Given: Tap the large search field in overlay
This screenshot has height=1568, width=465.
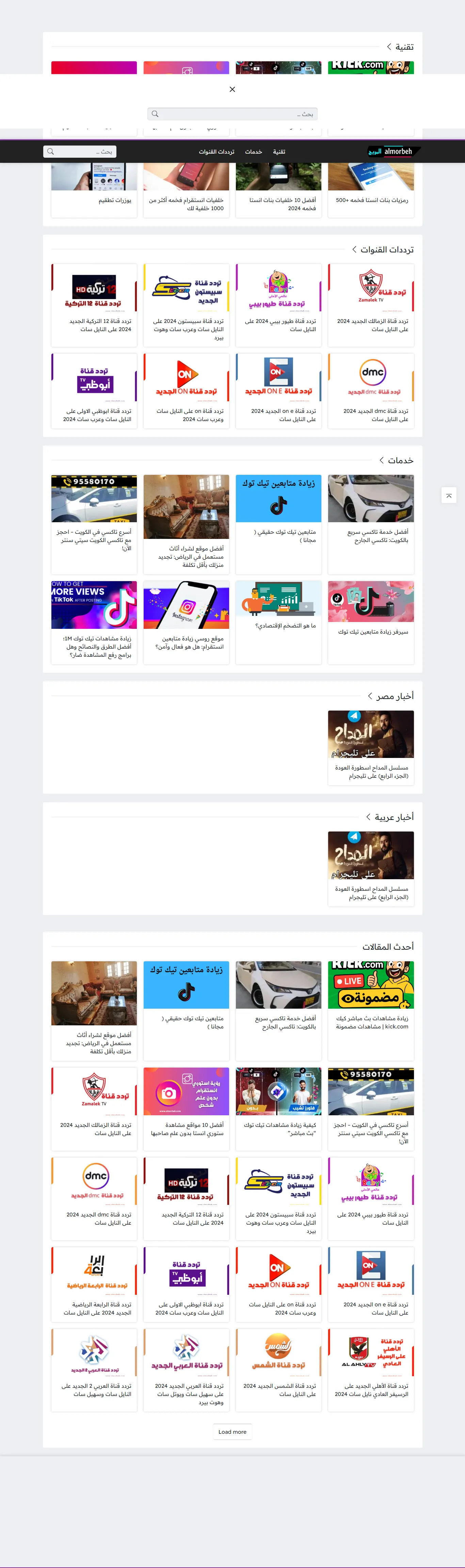Looking at the screenshot, I should point(232,114).
